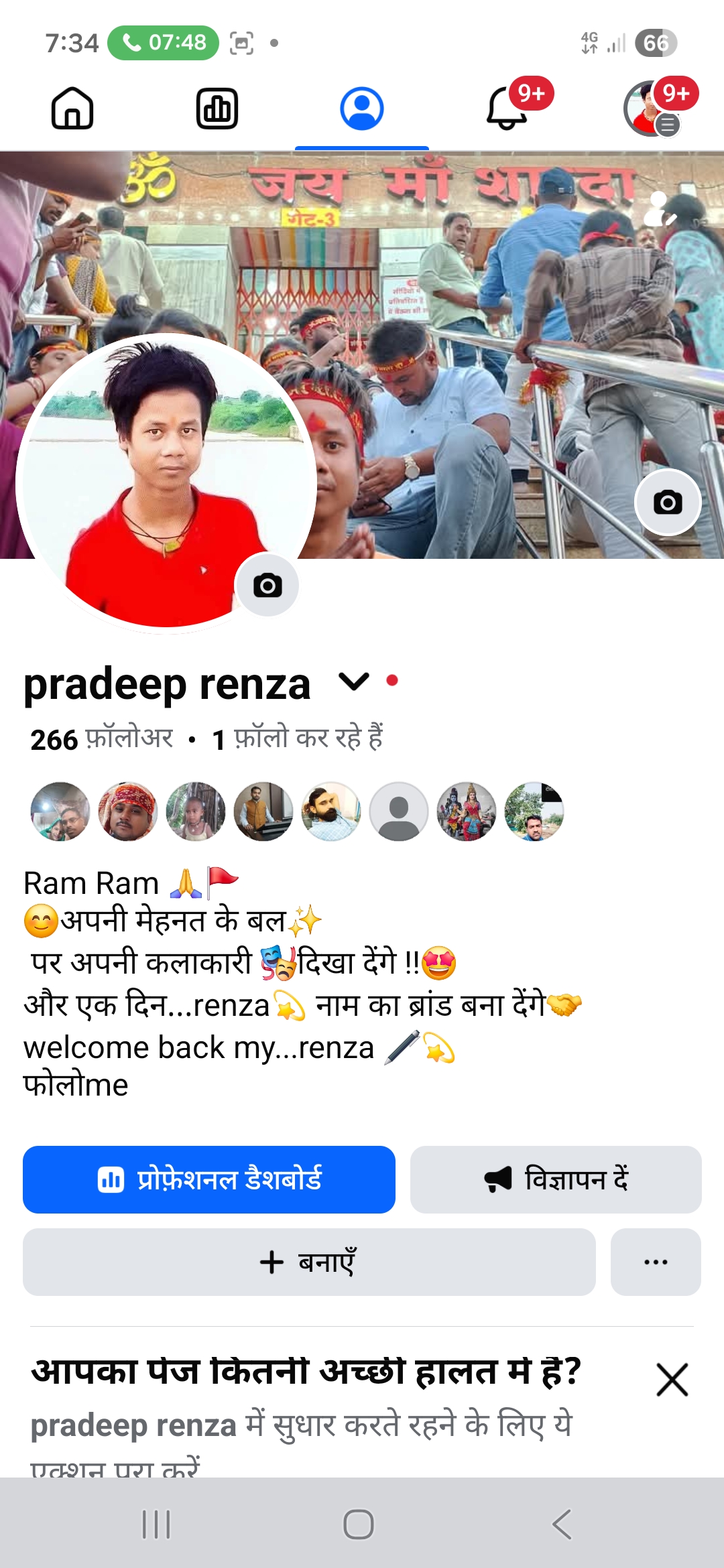Open the menu via profile picture icon
This screenshot has height=1568, width=724.
click(652, 109)
